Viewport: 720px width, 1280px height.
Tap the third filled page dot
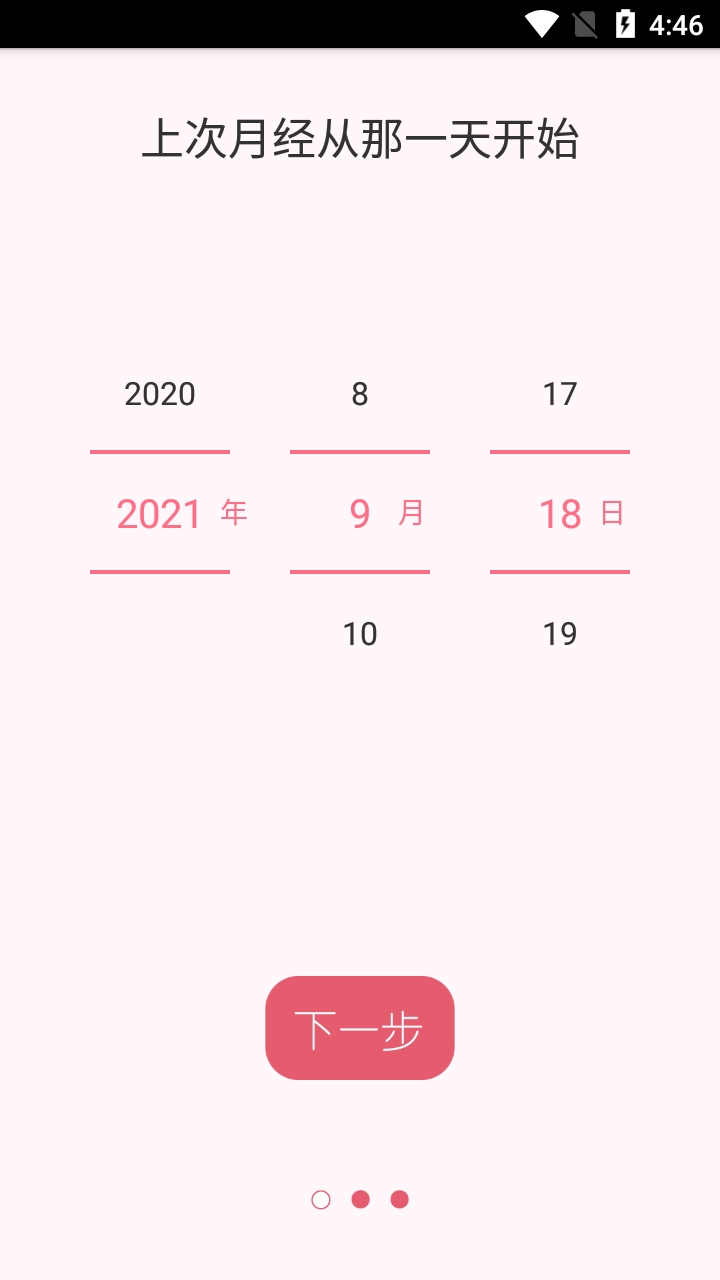[399, 1199]
